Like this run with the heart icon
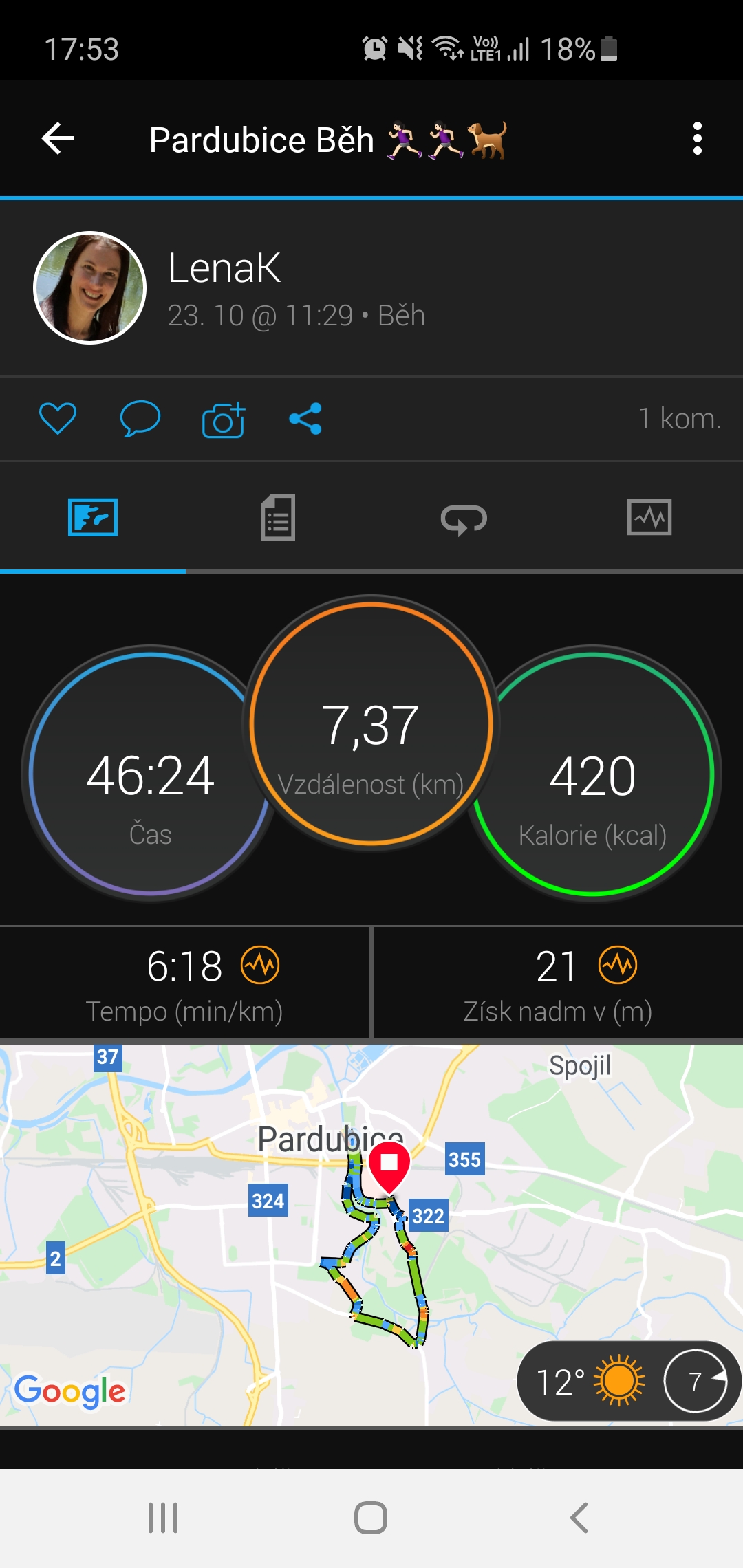Viewport: 743px width, 1568px height. pyautogui.click(x=58, y=418)
